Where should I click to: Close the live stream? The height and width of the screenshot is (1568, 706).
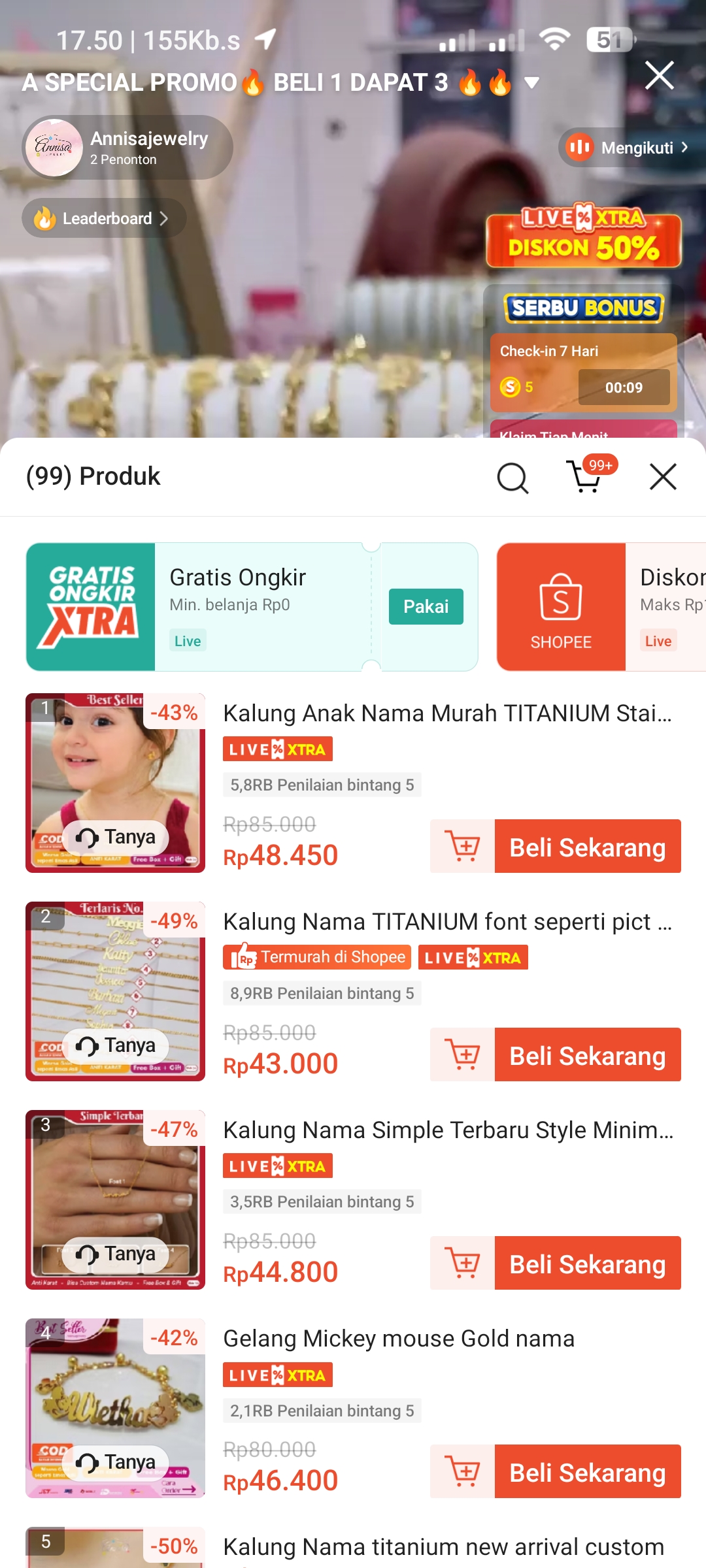tap(659, 76)
